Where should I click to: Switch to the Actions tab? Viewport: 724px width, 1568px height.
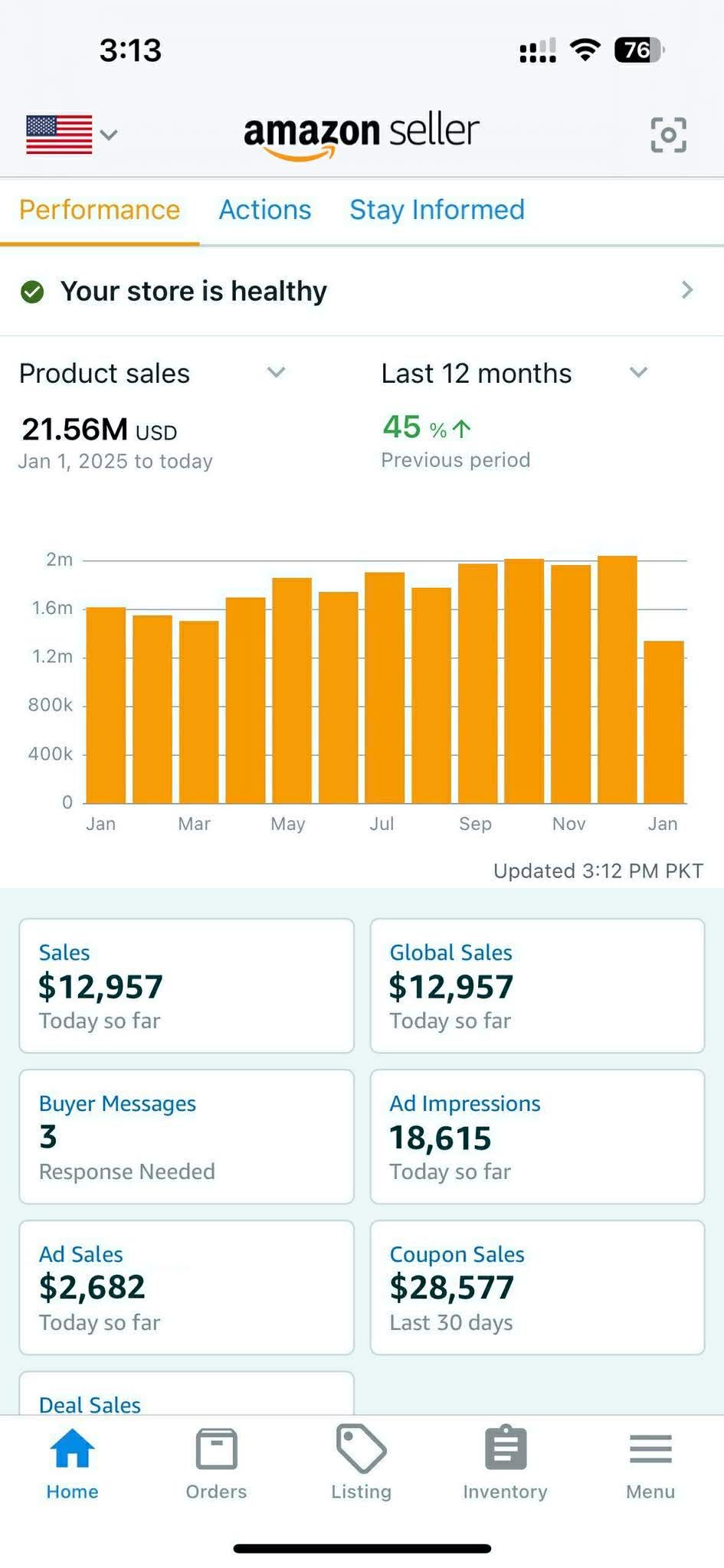point(264,210)
